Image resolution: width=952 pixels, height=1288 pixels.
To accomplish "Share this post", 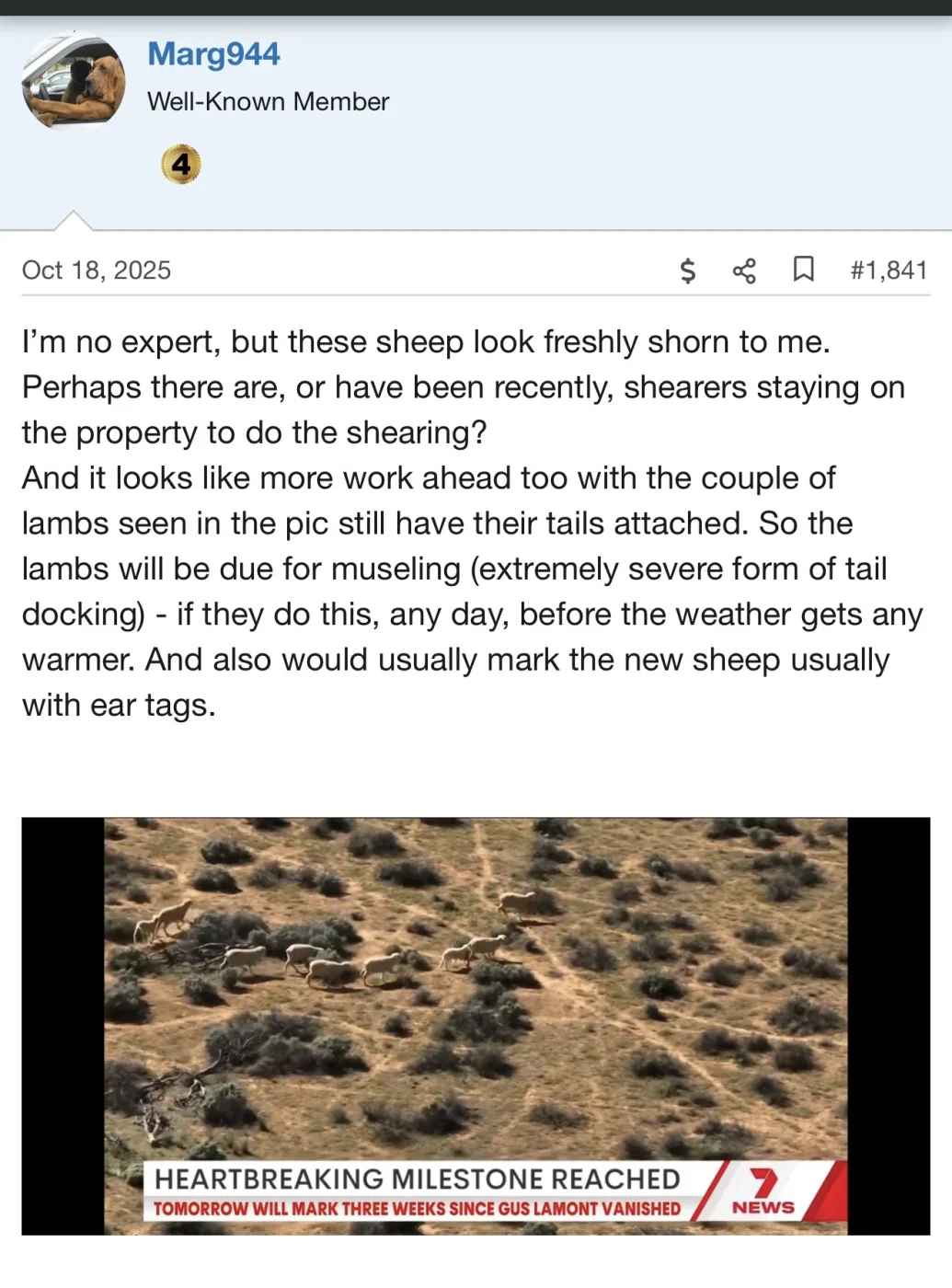I will tap(744, 270).
